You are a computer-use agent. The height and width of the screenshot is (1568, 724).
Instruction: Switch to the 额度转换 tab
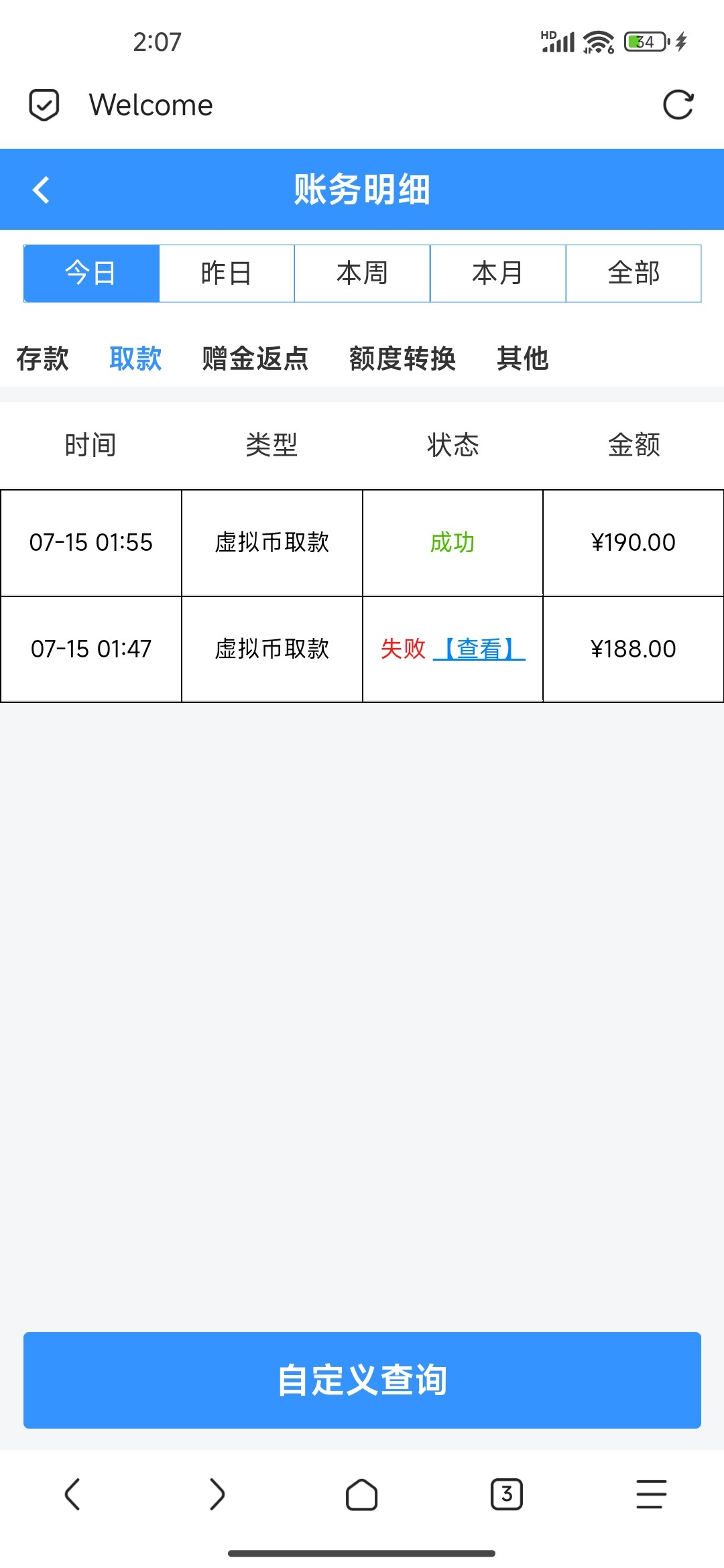click(402, 358)
